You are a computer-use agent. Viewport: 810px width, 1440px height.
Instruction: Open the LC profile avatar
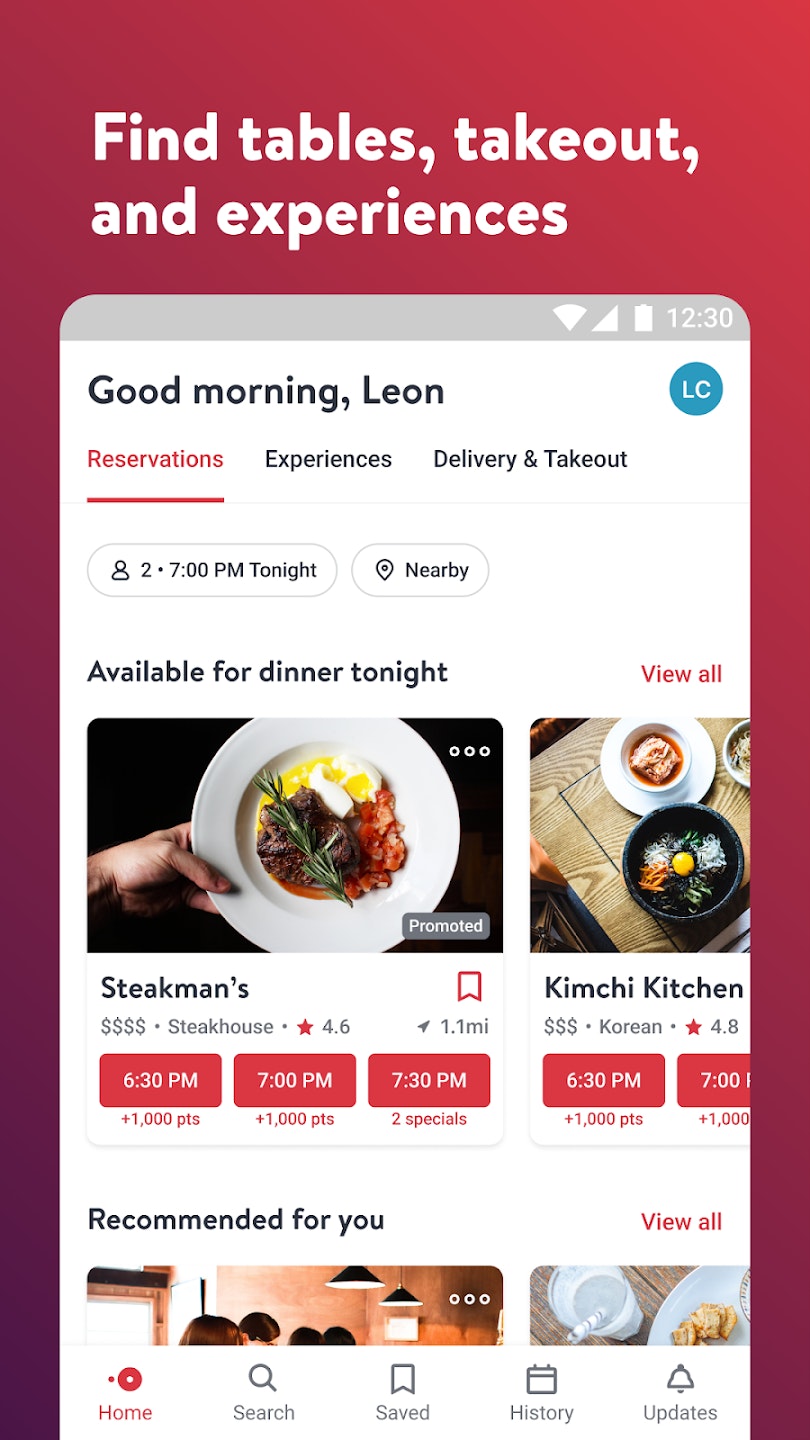click(x=695, y=389)
